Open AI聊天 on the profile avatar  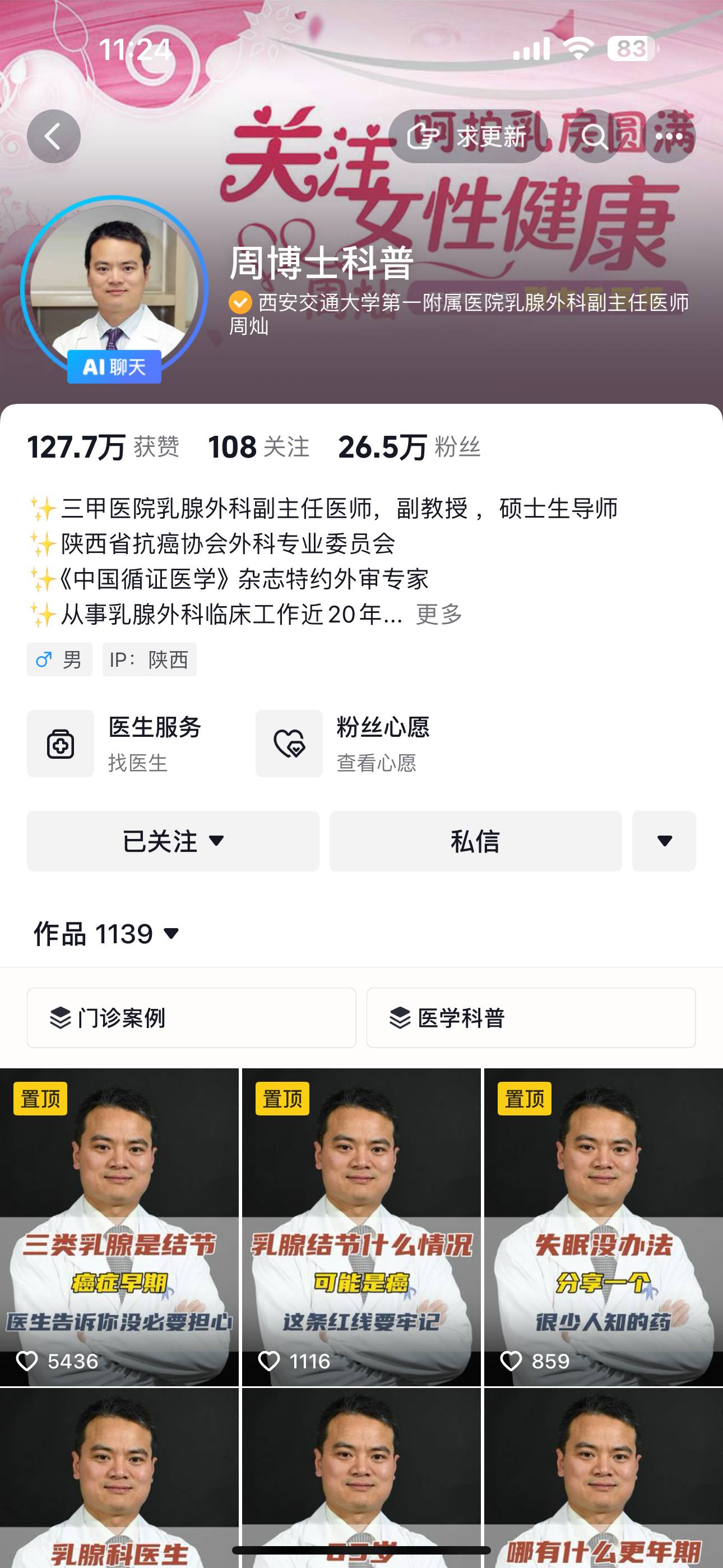tap(114, 366)
